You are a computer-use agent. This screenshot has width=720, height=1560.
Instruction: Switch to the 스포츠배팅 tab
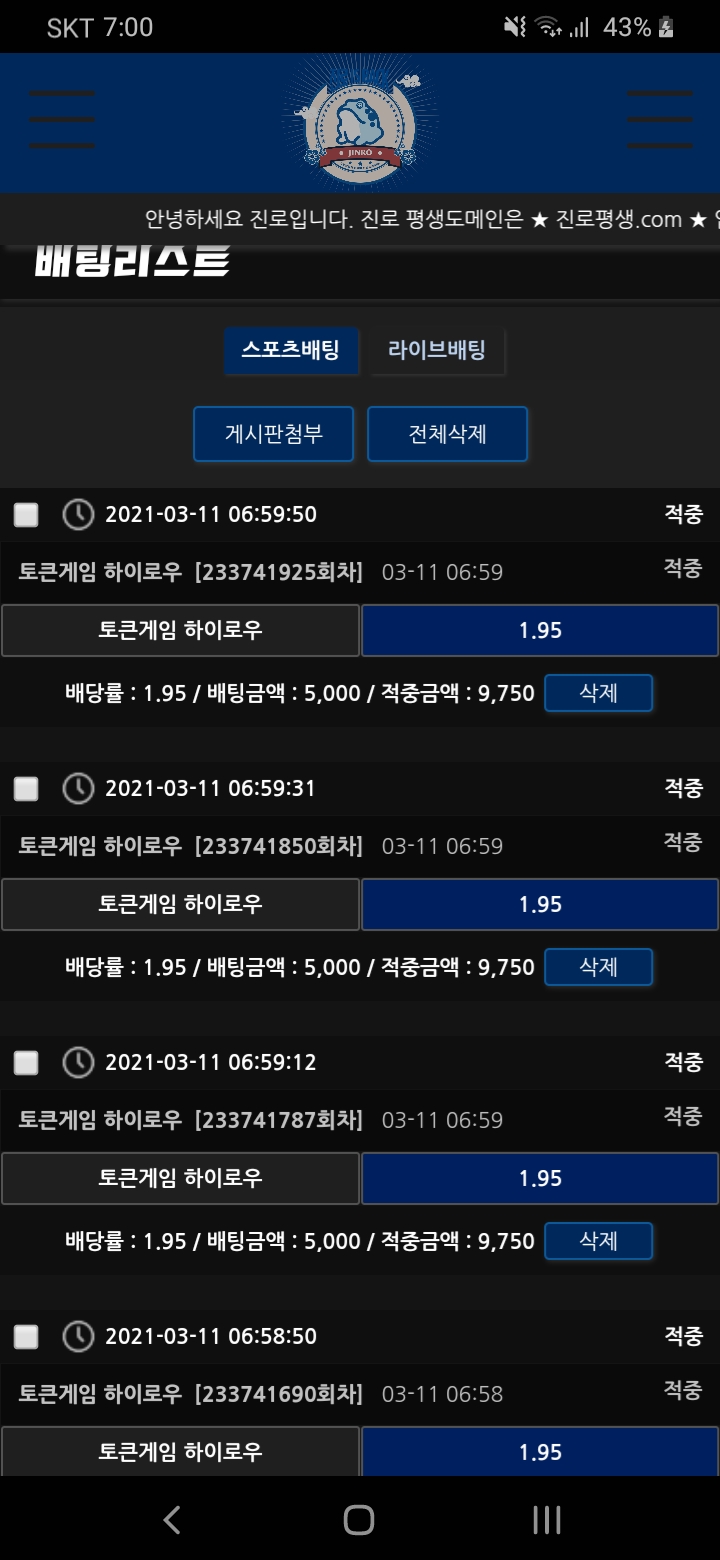click(x=290, y=350)
